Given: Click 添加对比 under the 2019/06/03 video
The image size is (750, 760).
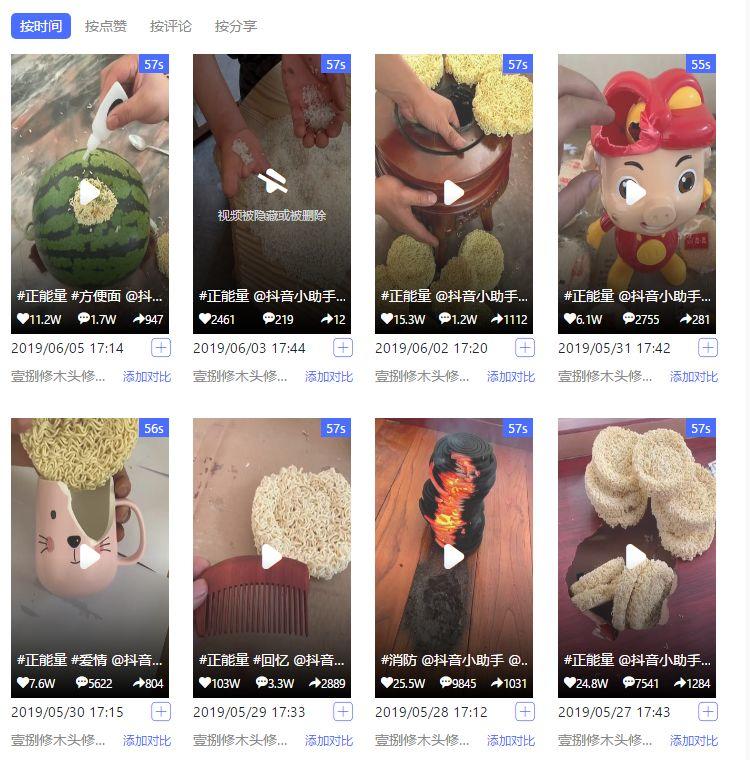Looking at the screenshot, I should tap(328, 377).
